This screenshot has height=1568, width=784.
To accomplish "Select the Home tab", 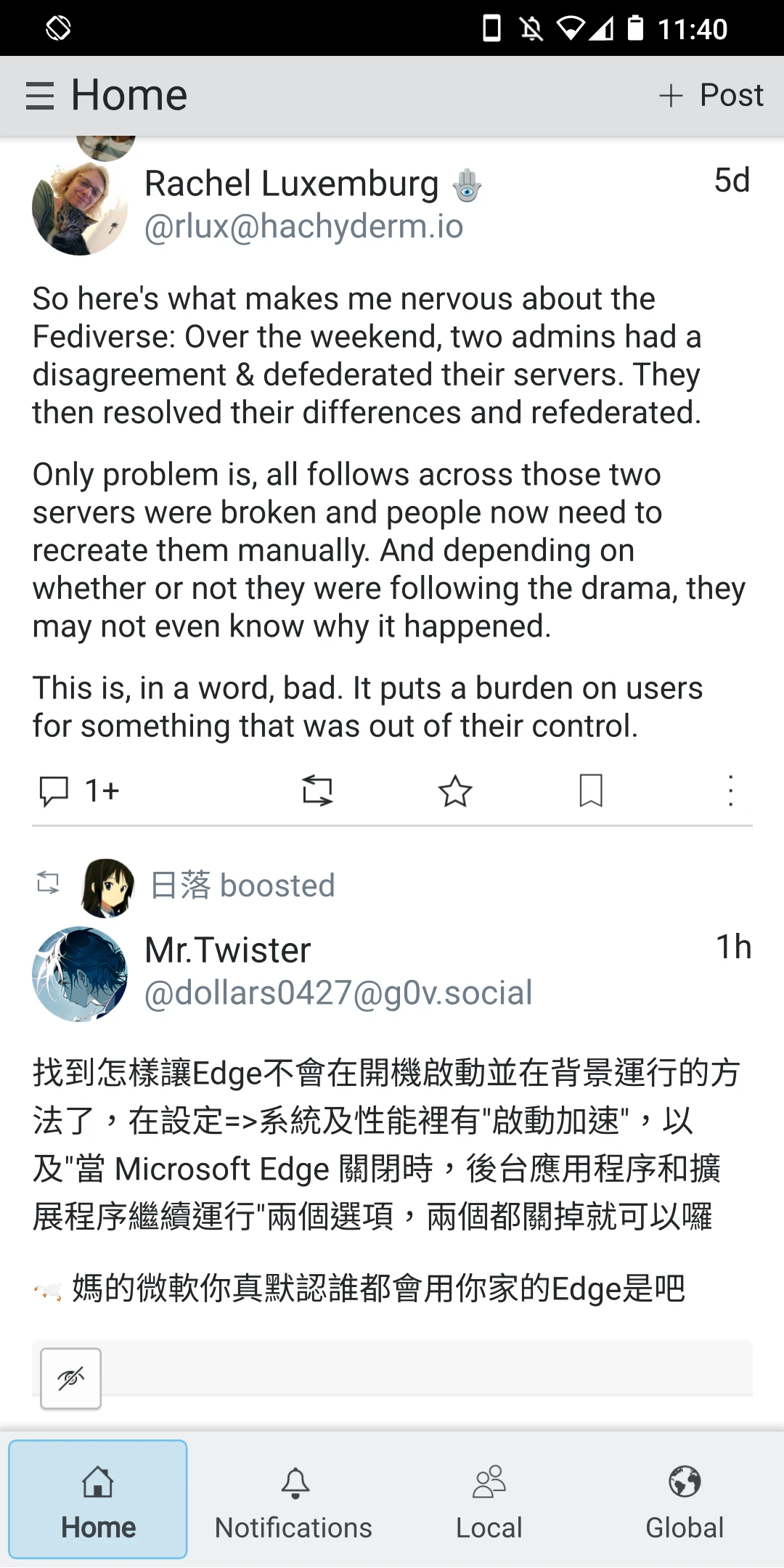I will 98,1500.
